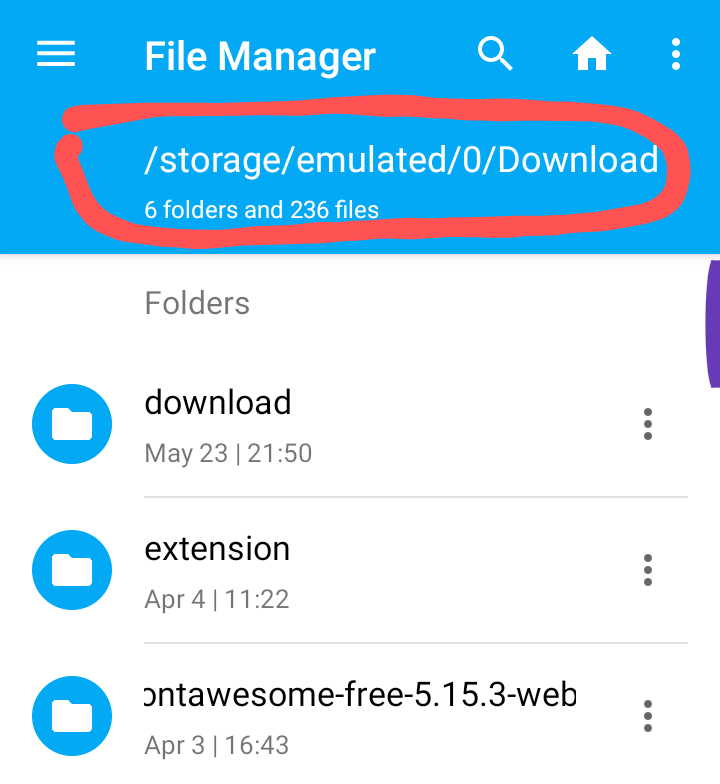720x784 pixels.
Task: Show options for the fontawesome-free-5.15.3-web folder
Action: point(648,716)
